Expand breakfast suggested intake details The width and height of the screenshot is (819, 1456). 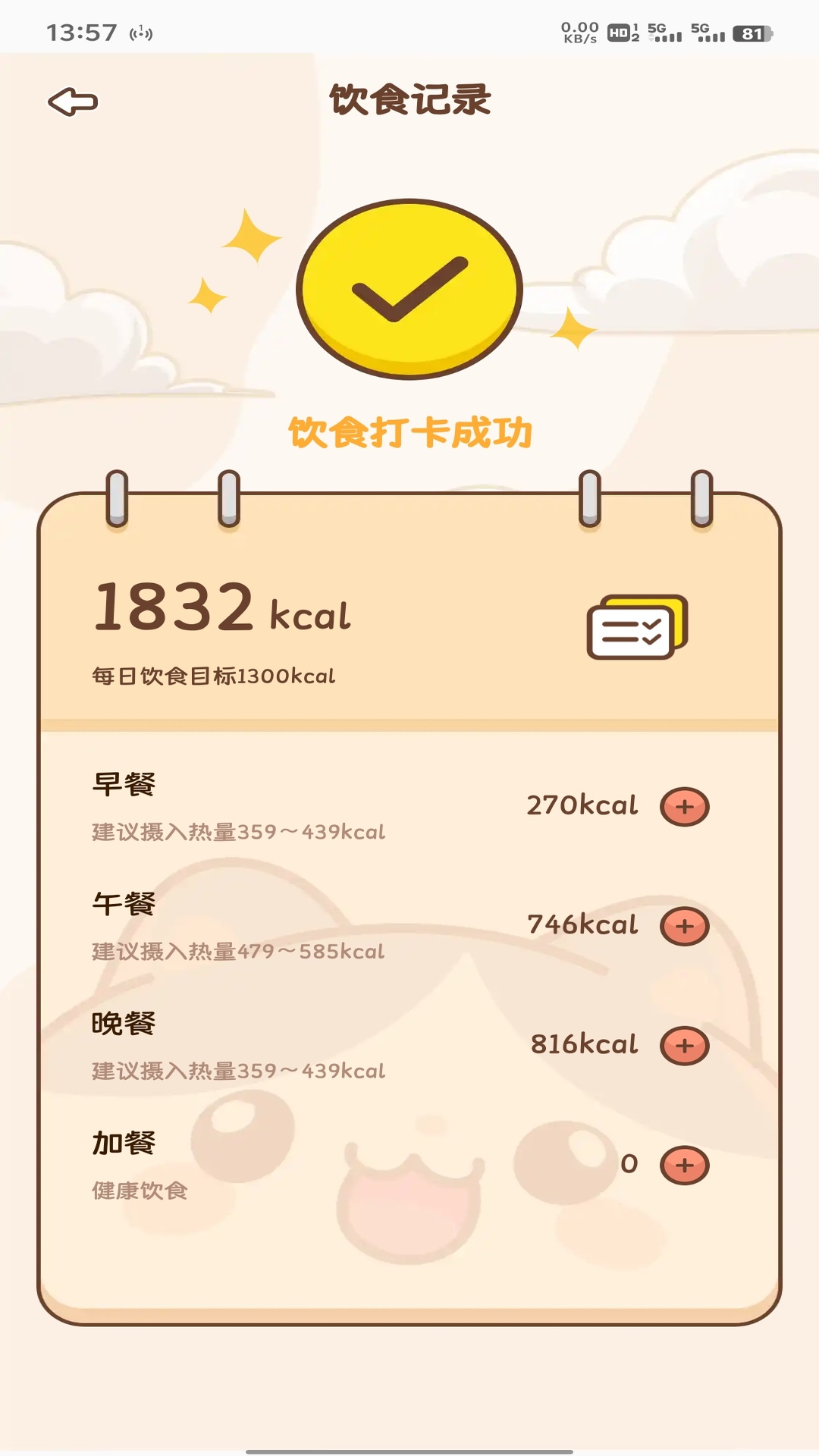point(237,832)
